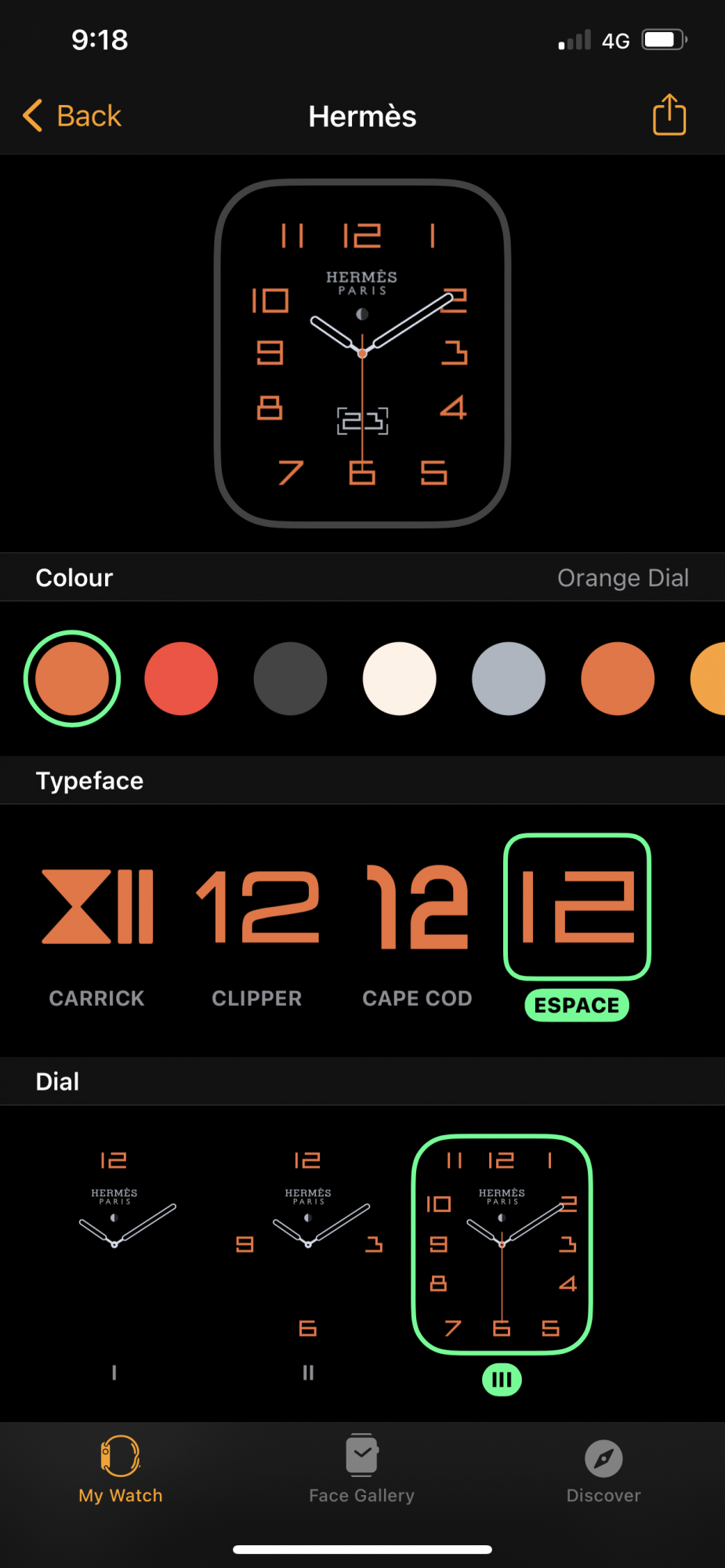Choose dial style I
The width and height of the screenshot is (725, 1568).
pos(114,1247)
